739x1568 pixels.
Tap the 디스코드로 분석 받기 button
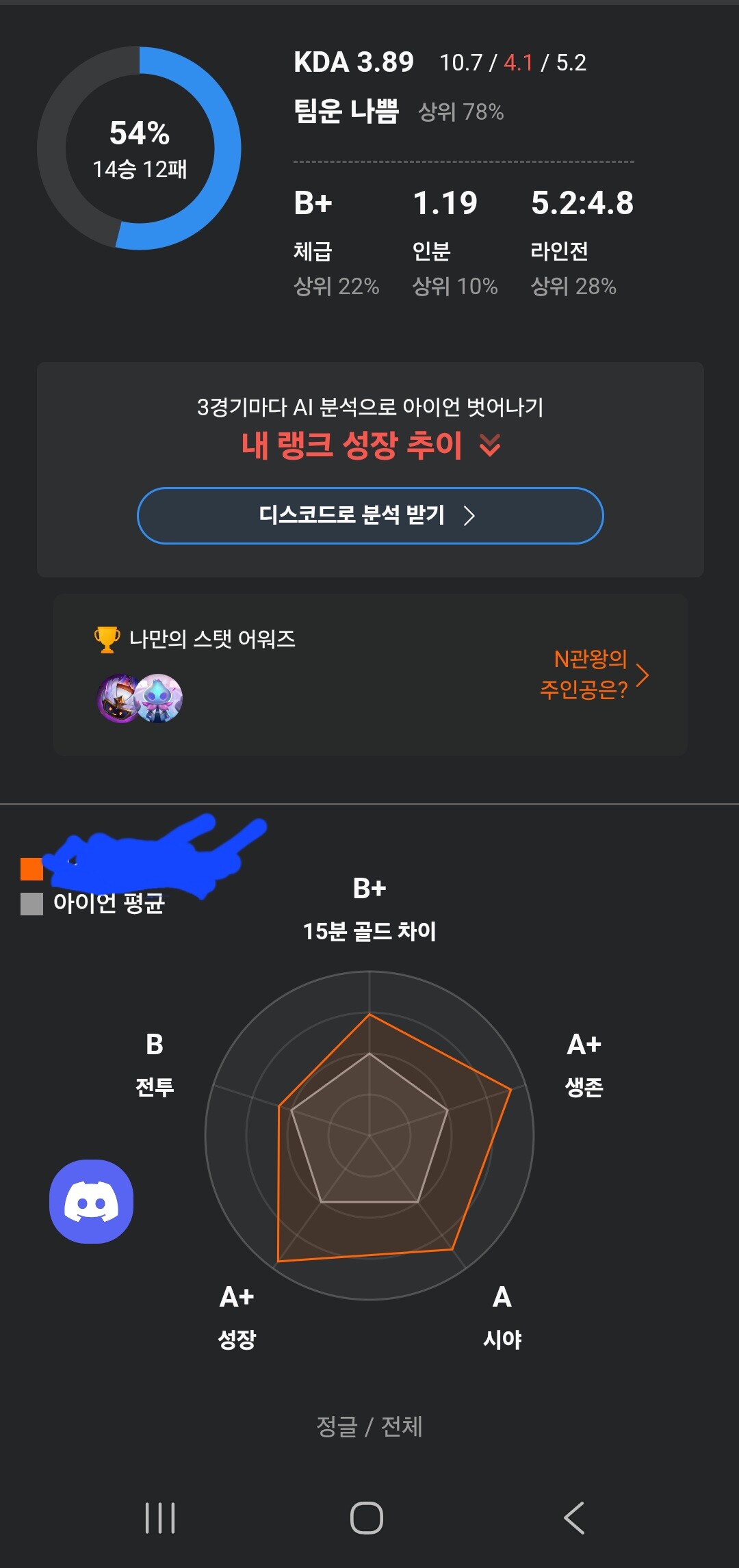point(369,515)
